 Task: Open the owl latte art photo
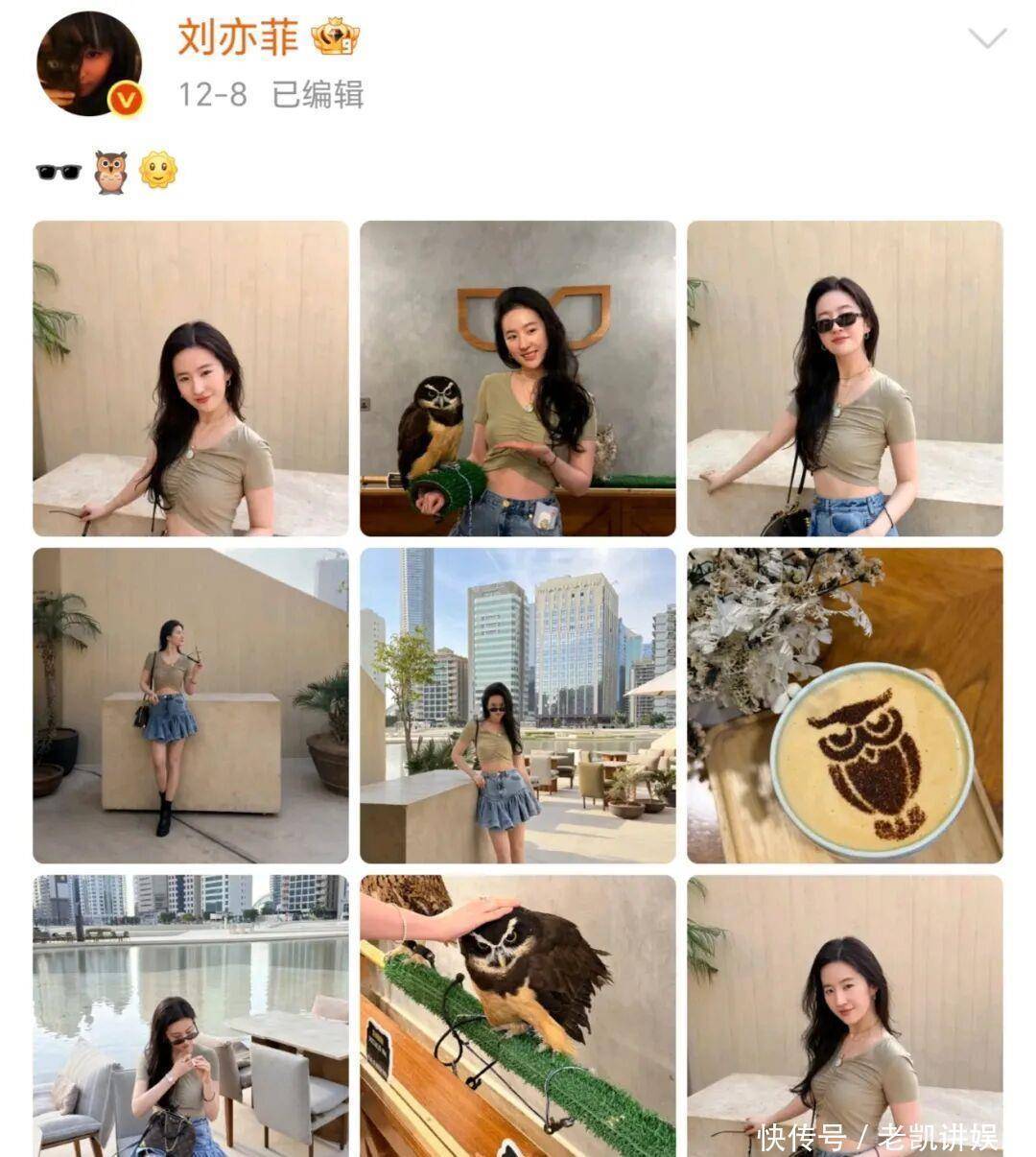point(844,705)
